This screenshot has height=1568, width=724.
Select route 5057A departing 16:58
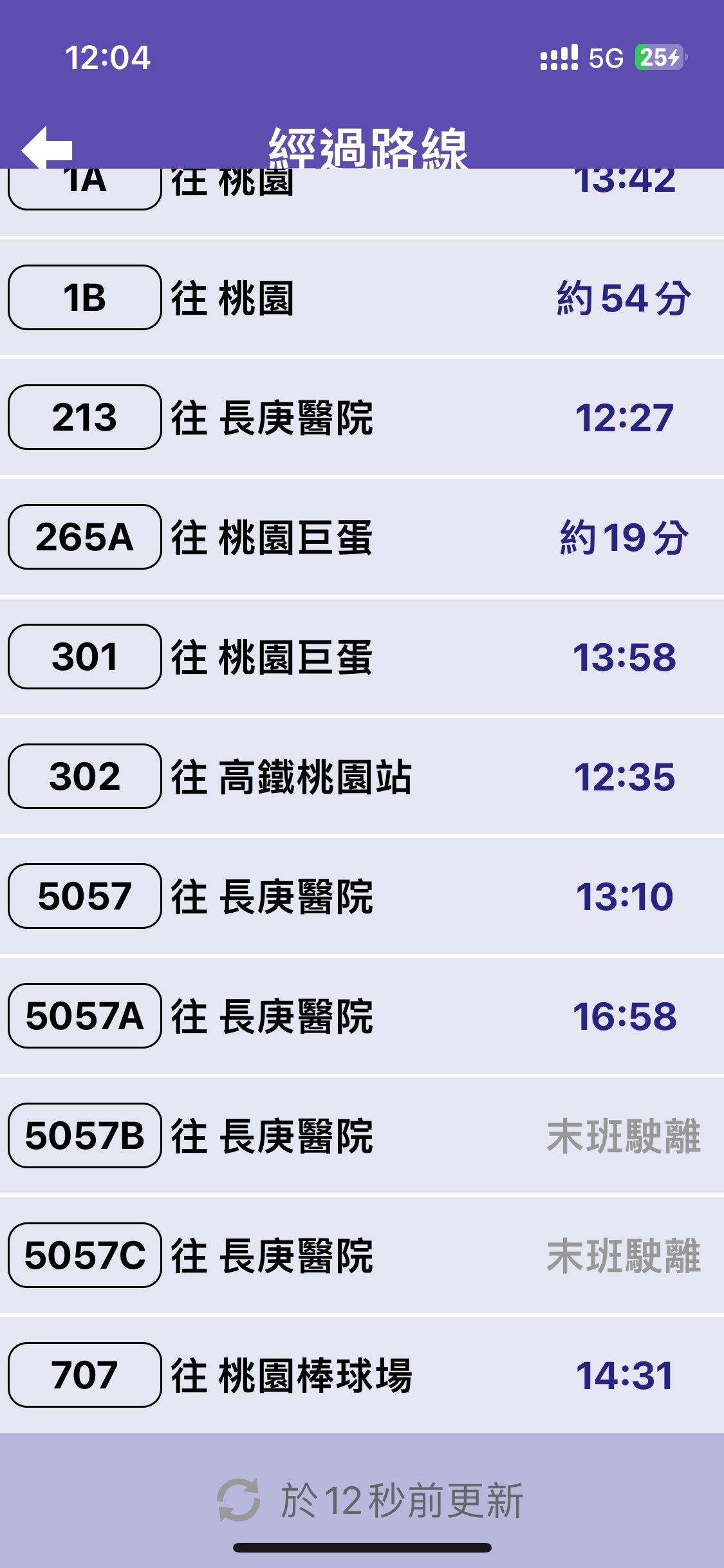[362, 1016]
